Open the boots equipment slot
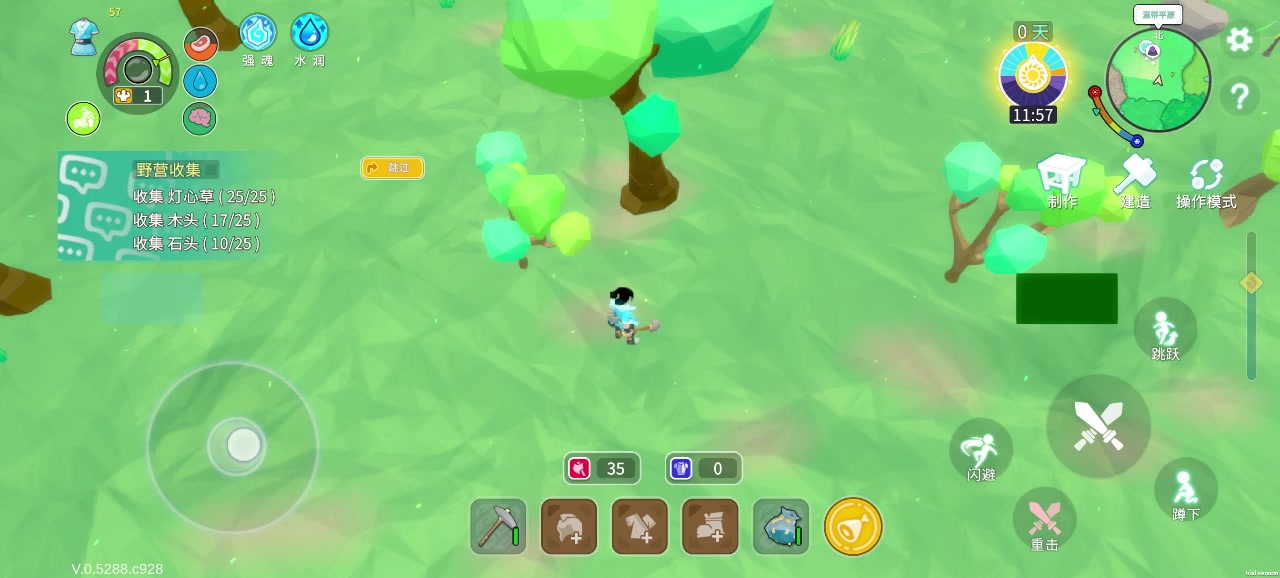This screenshot has width=1280, height=578. (x=710, y=526)
